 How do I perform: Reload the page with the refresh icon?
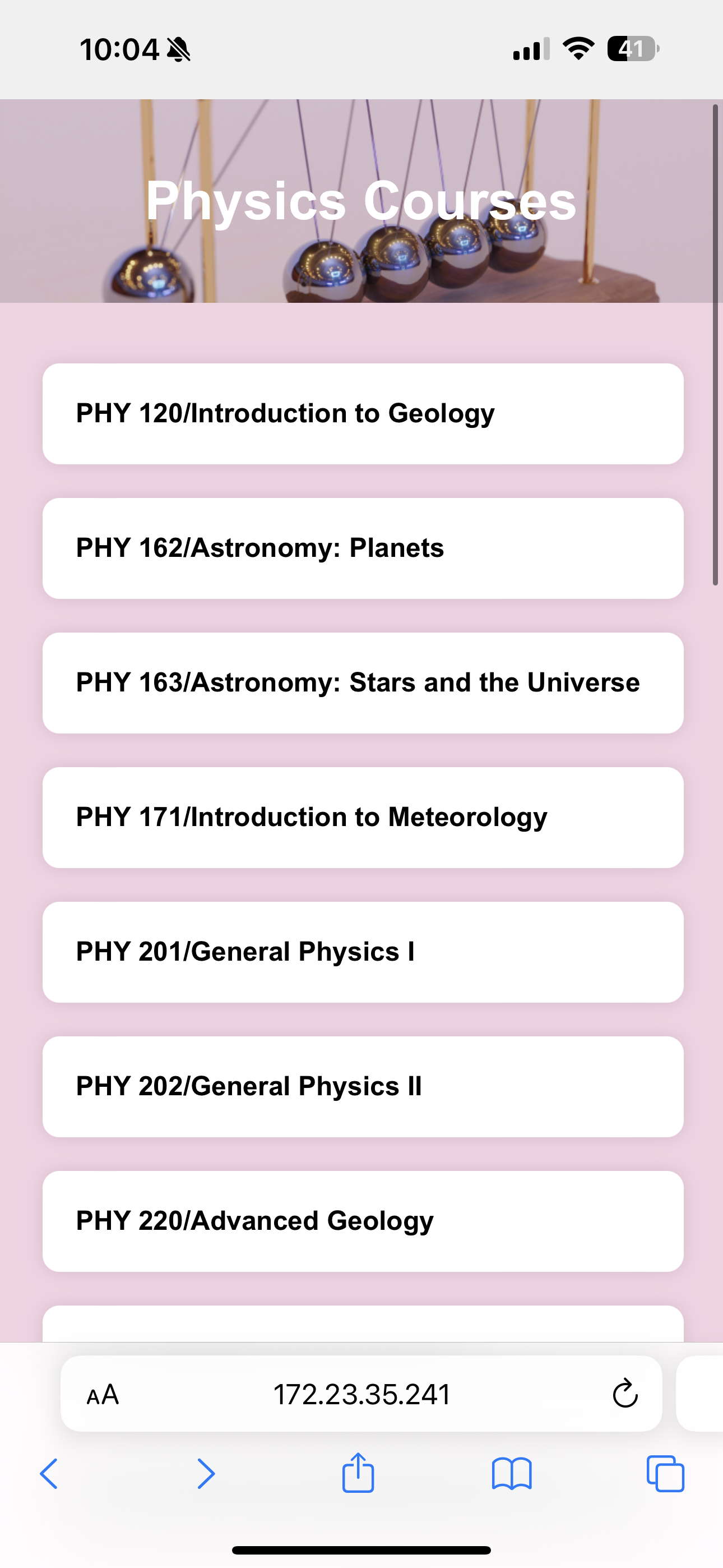(624, 1394)
